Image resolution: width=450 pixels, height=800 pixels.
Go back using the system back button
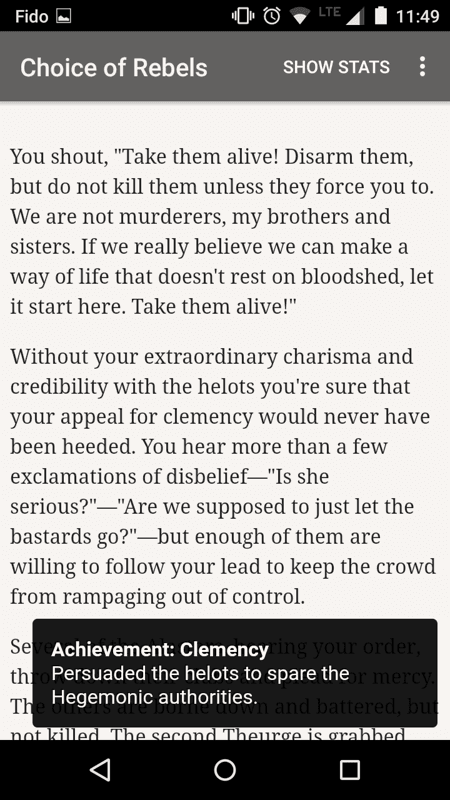pos(100,769)
